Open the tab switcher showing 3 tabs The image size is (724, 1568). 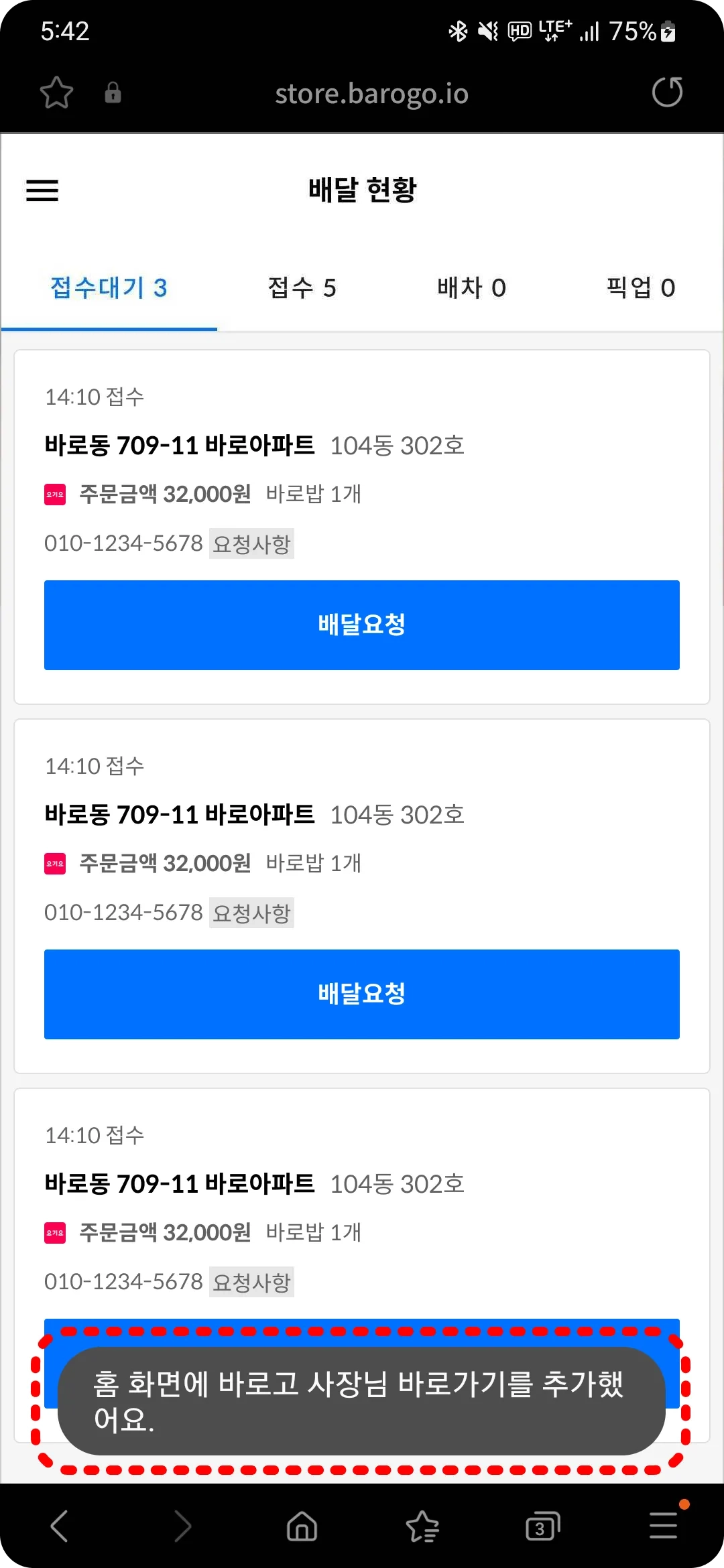tap(542, 1526)
